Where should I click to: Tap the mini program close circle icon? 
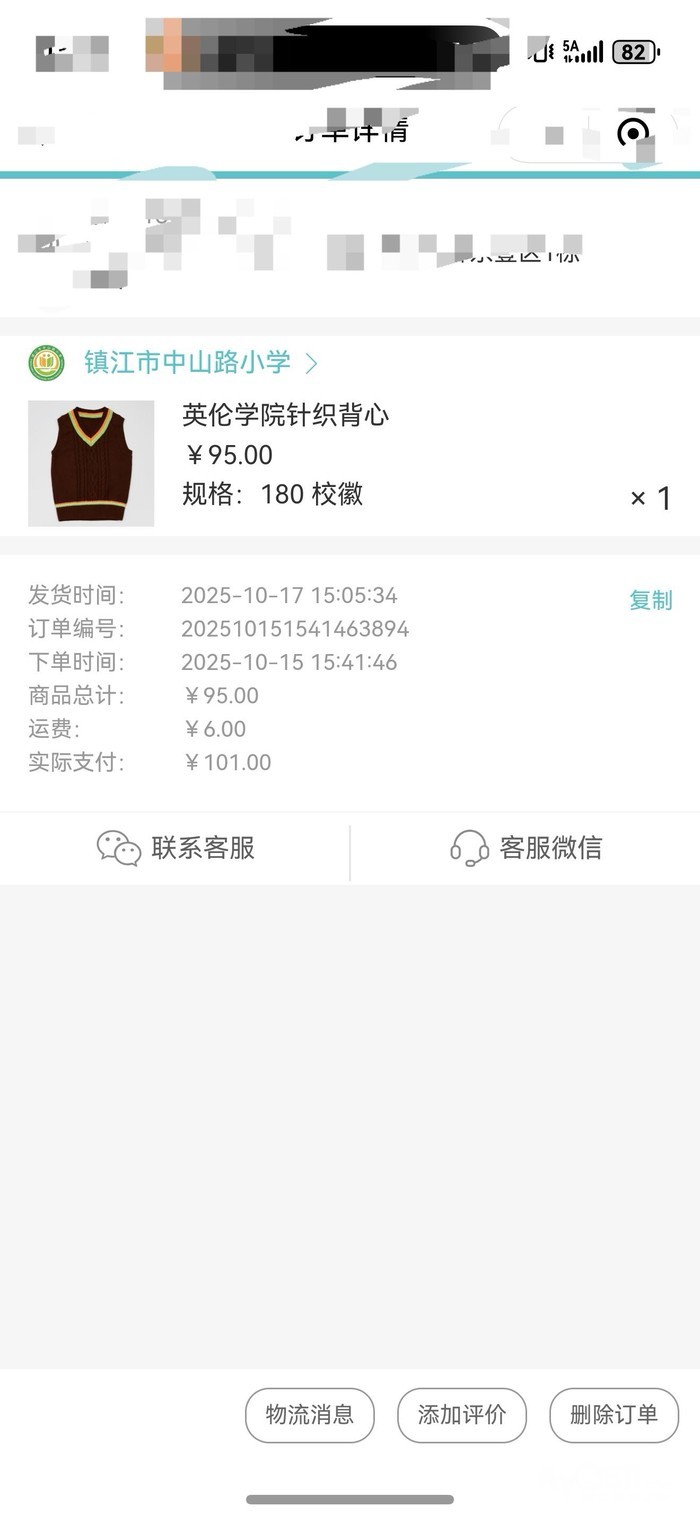tap(633, 133)
